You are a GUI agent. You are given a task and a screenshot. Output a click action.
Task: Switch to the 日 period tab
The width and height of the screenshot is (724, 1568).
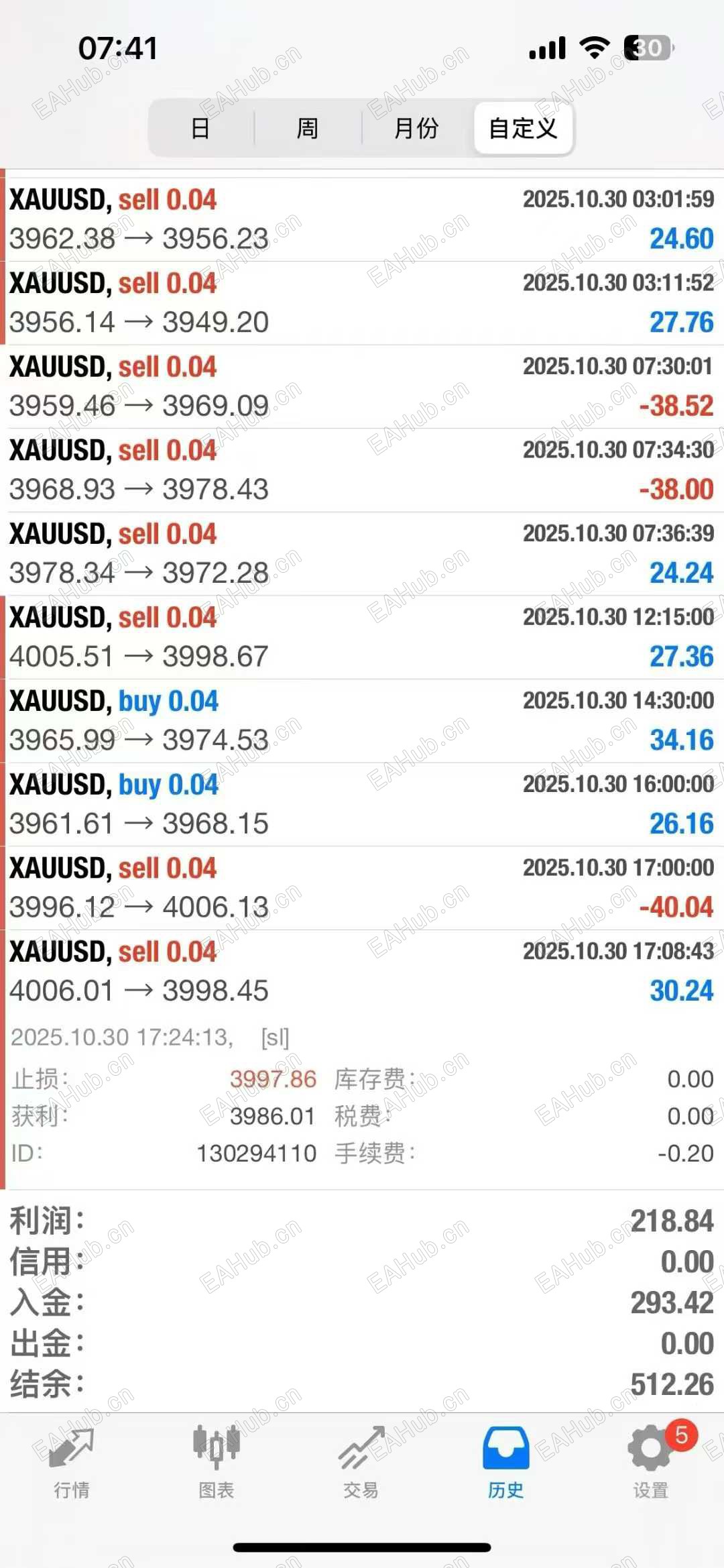[x=200, y=127]
